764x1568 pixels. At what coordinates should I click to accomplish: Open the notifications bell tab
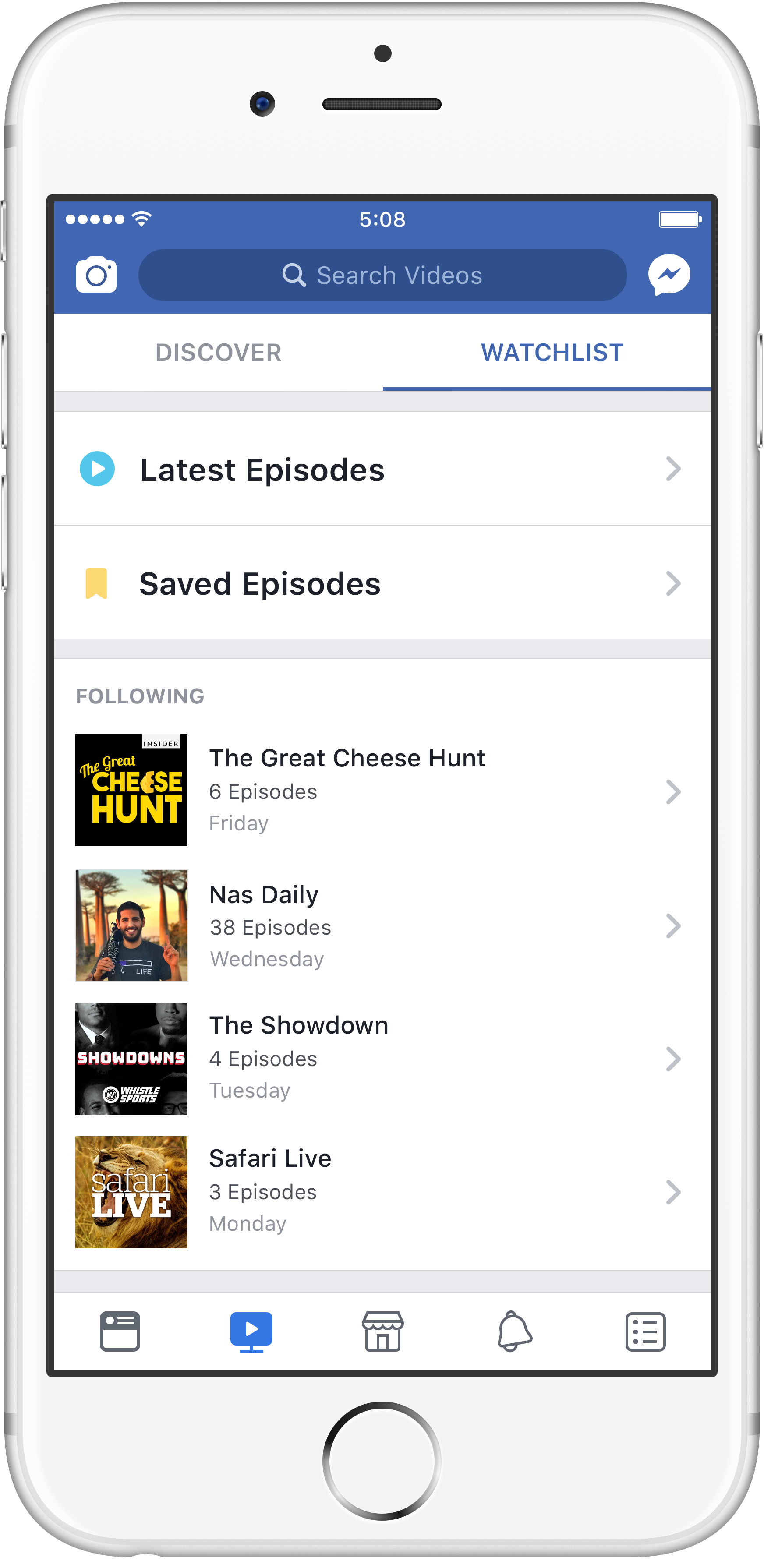click(x=514, y=1331)
